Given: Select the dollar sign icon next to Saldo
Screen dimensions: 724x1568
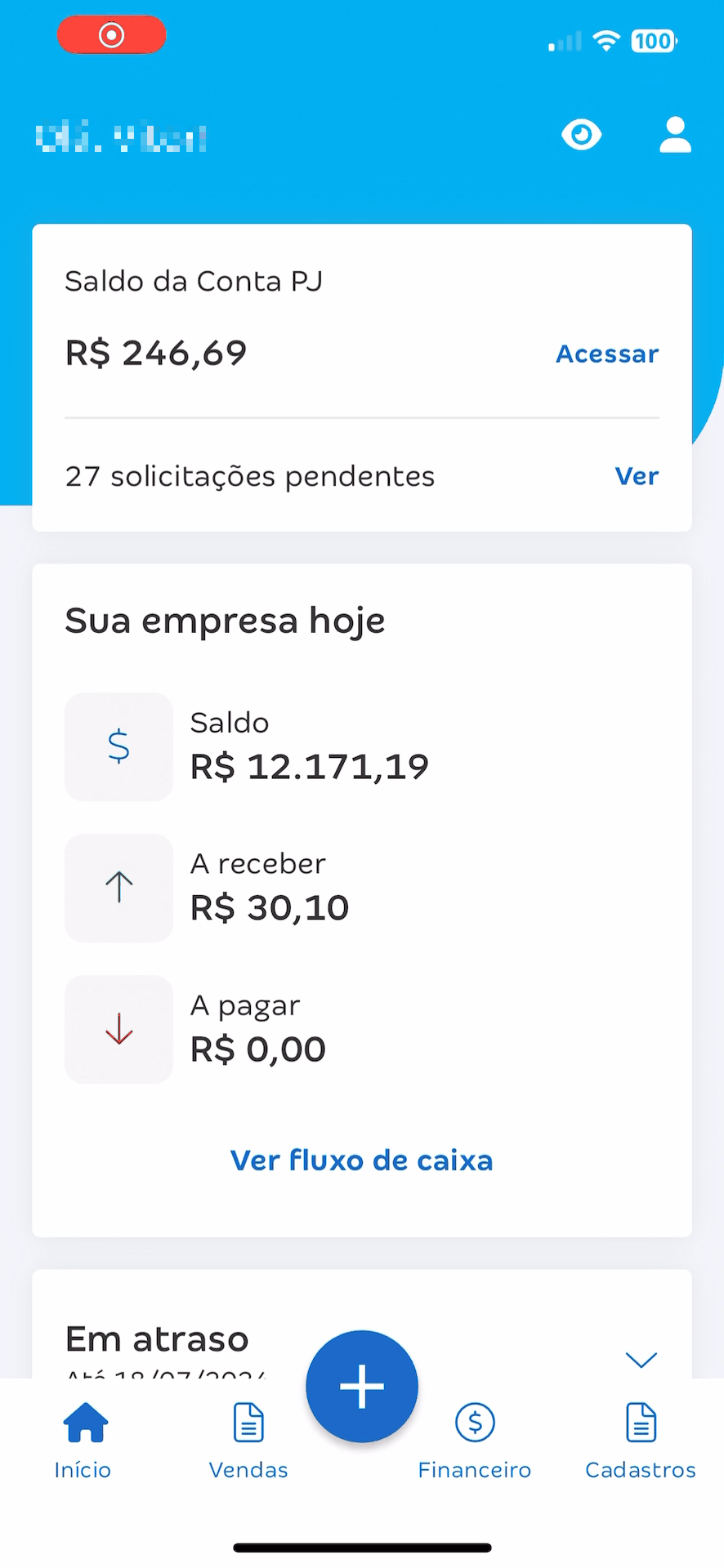Looking at the screenshot, I should [118, 746].
